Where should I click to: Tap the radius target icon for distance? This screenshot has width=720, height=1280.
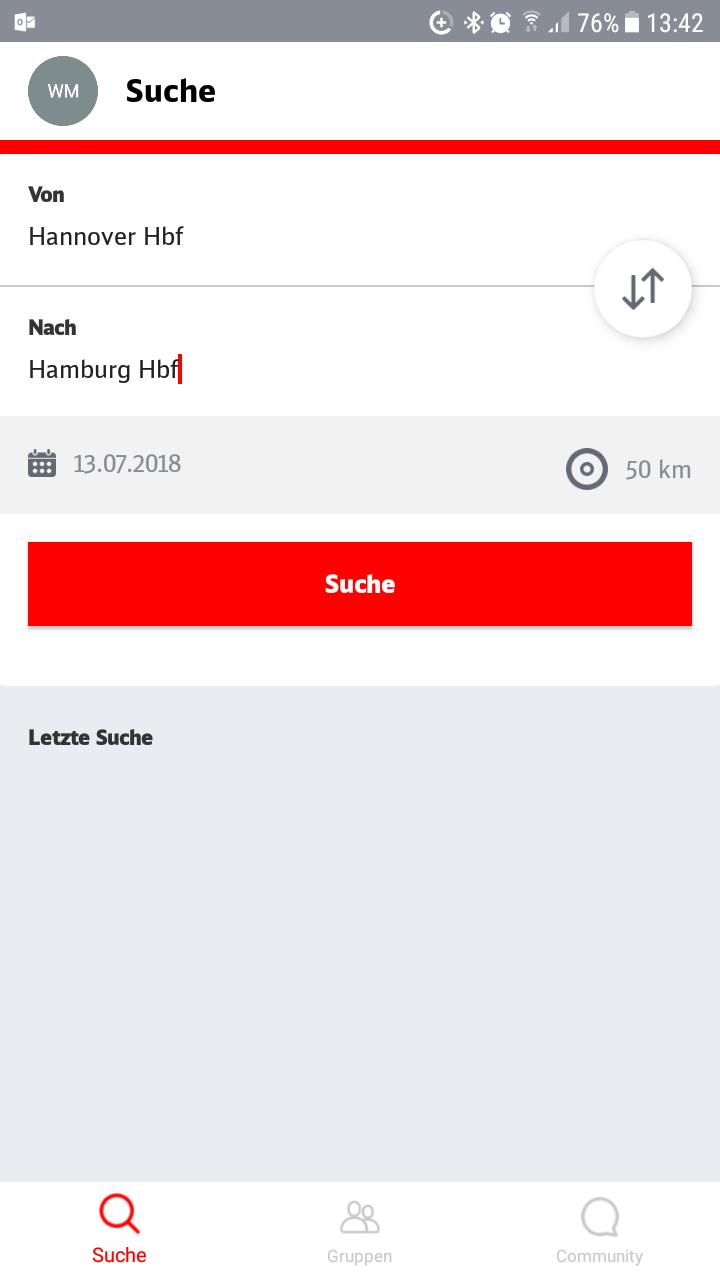point(587,468)
